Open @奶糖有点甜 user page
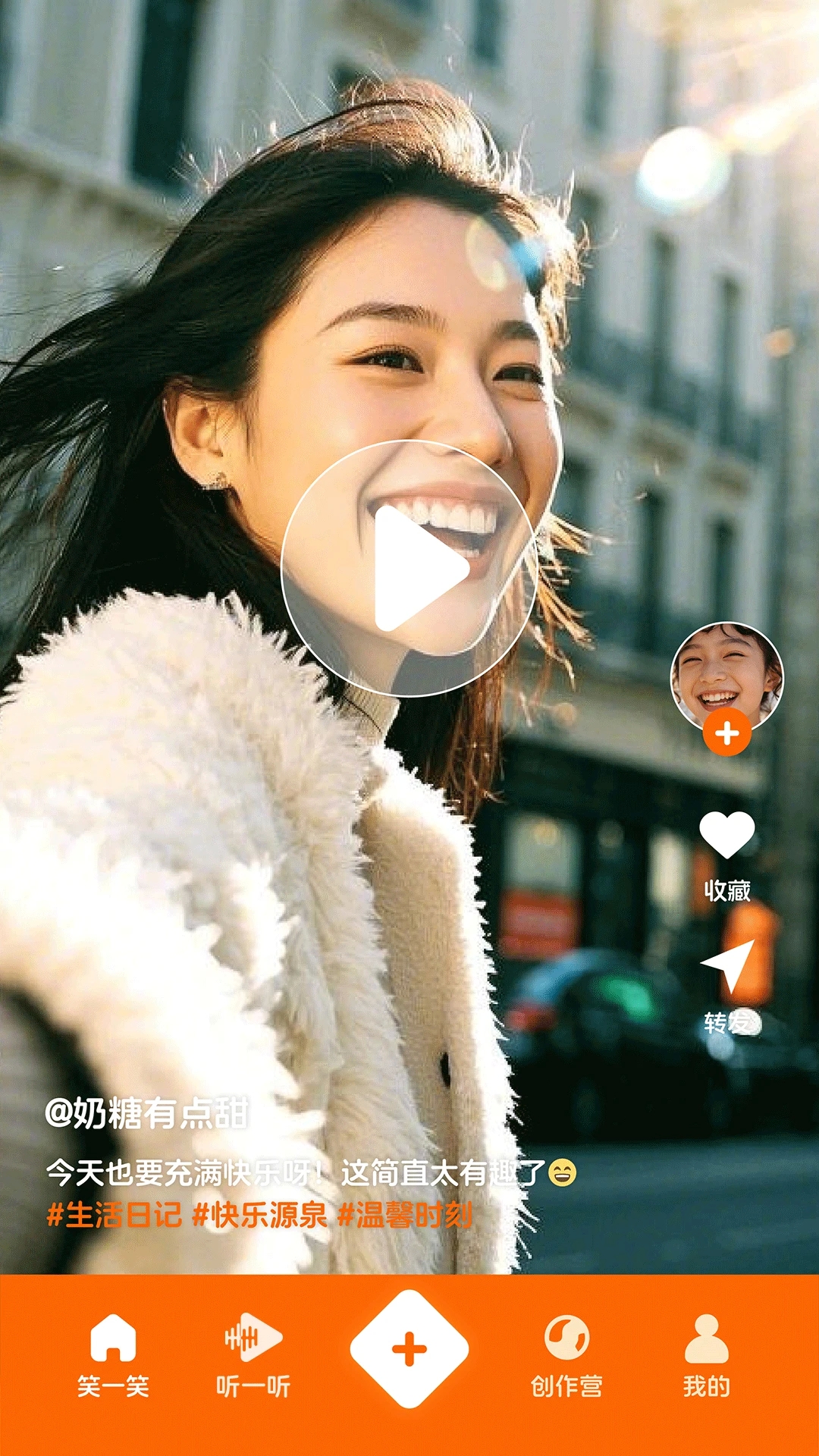819x1456 pixels. 146,1113
